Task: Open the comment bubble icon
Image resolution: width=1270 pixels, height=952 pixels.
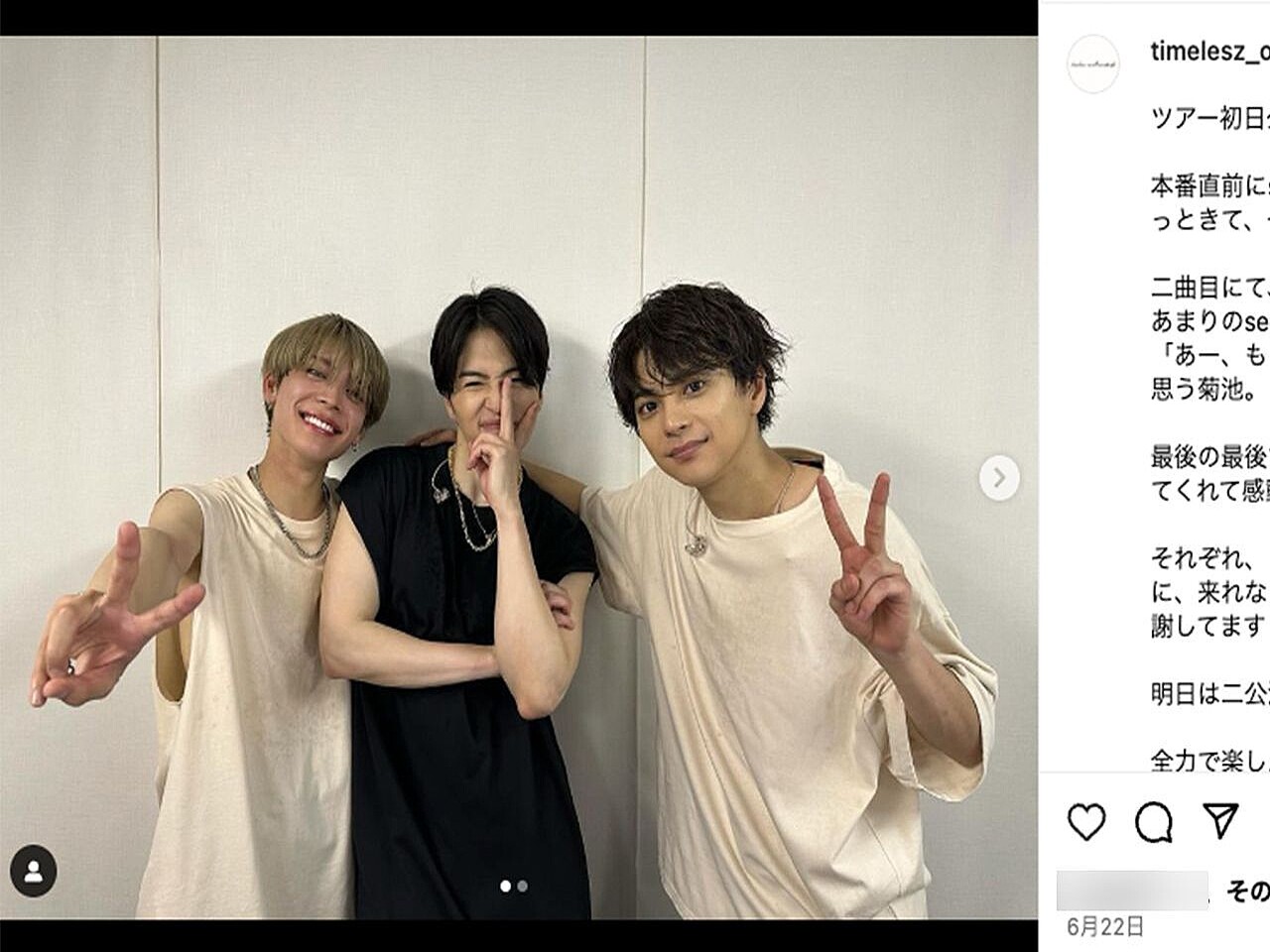Action: click(x=1154, y=821)
